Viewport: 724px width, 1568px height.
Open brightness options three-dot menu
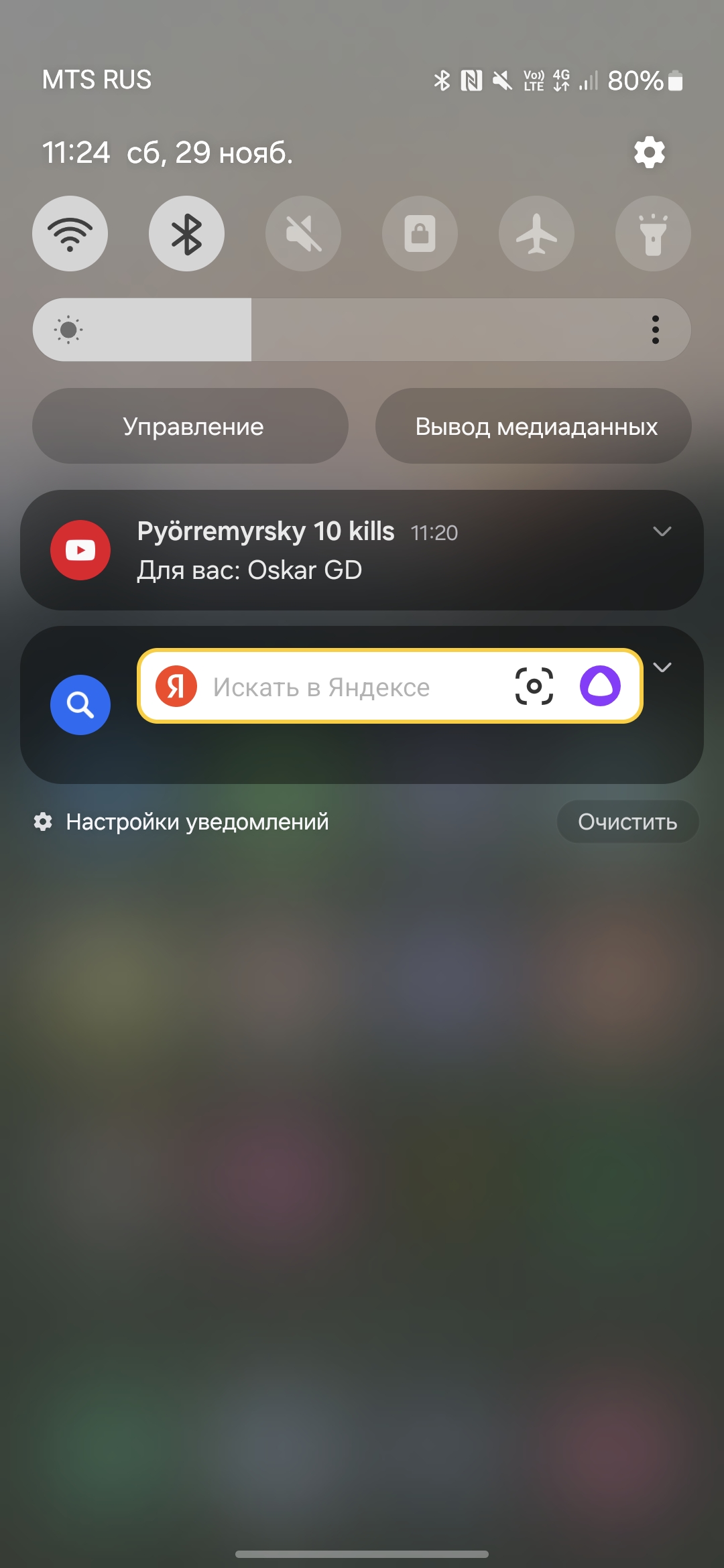[655, 330]
